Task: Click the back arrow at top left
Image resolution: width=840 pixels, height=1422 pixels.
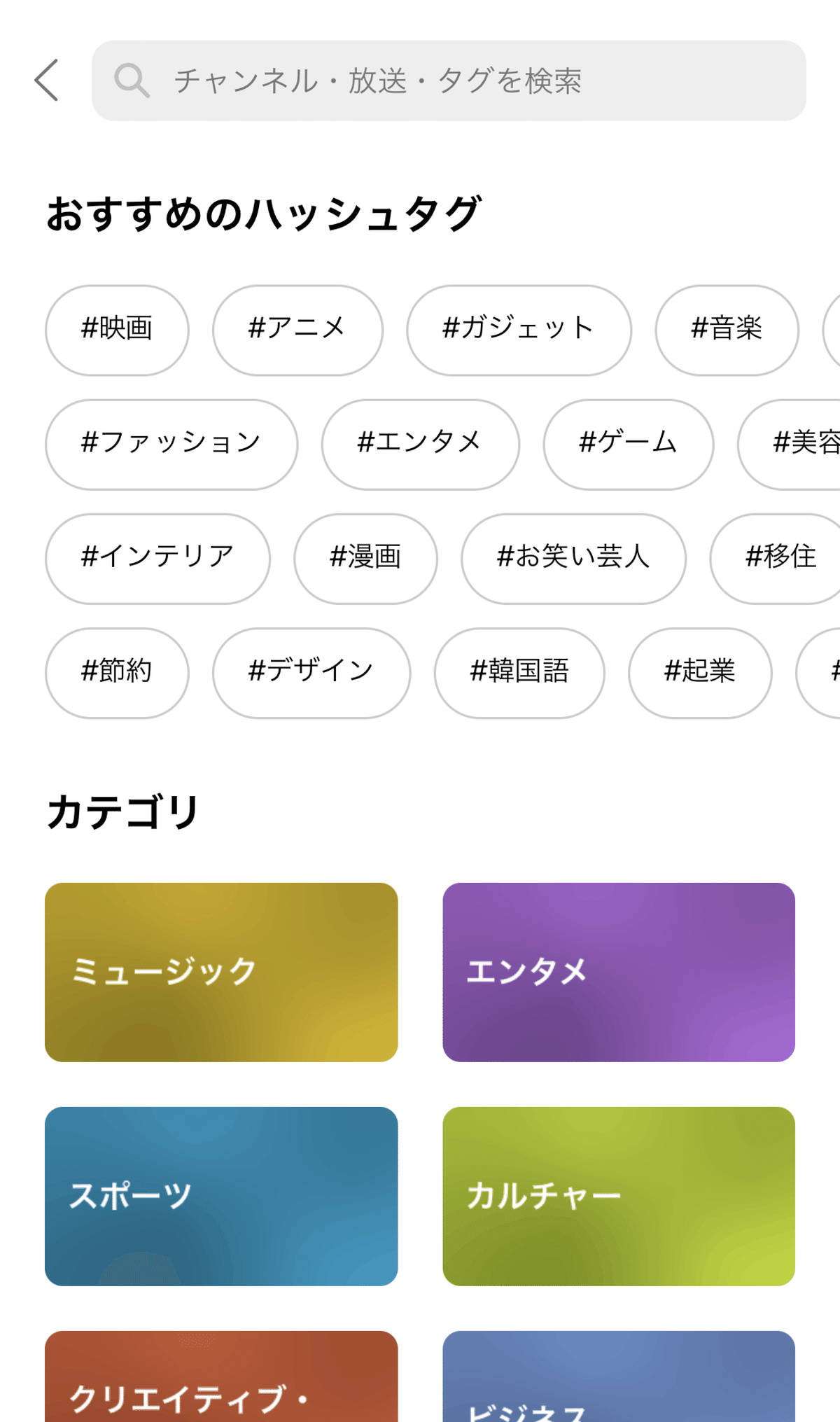Action: pyautogui.click(x=46, y=79)
